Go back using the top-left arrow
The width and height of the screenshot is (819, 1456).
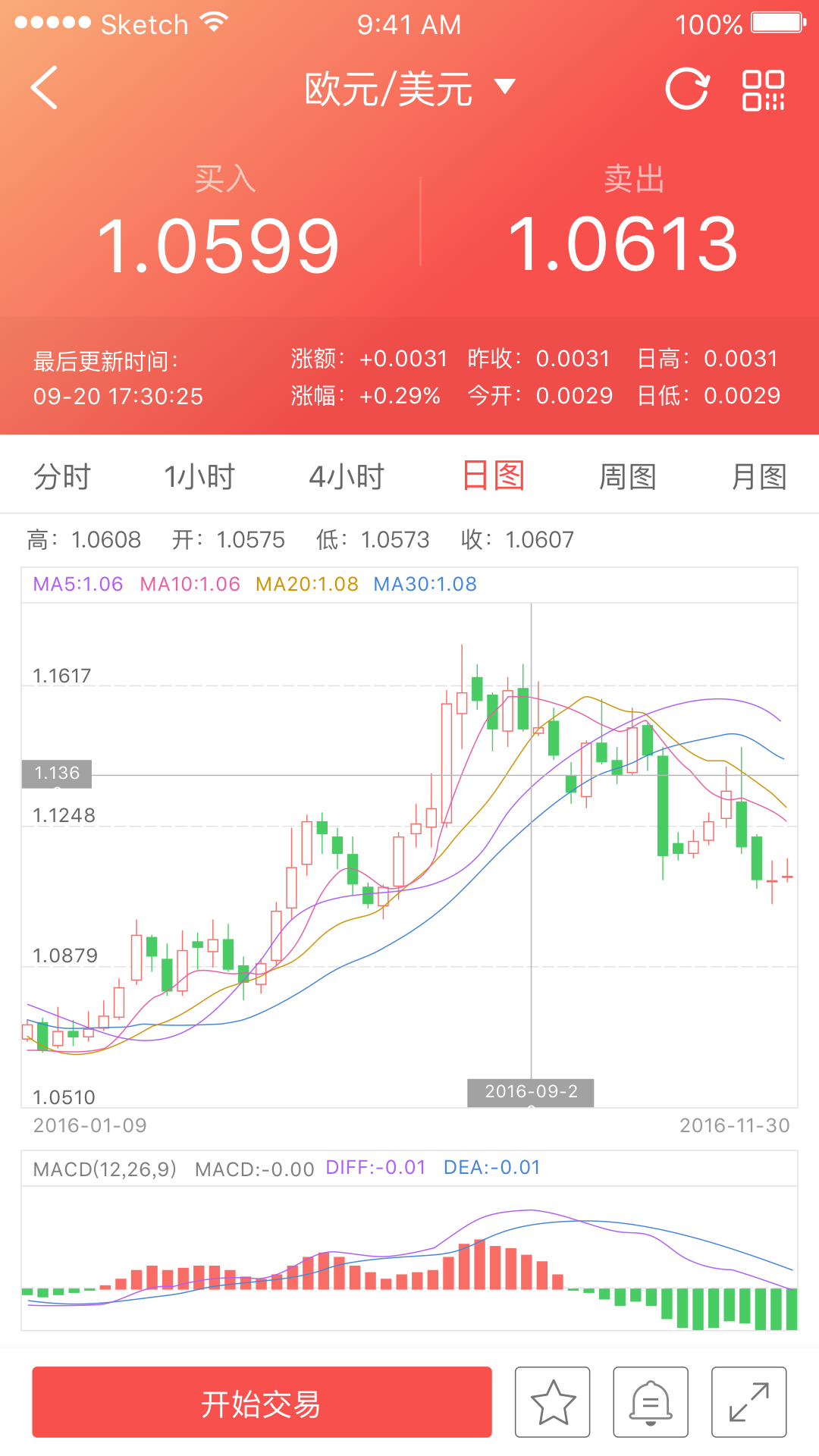point(45,88)
